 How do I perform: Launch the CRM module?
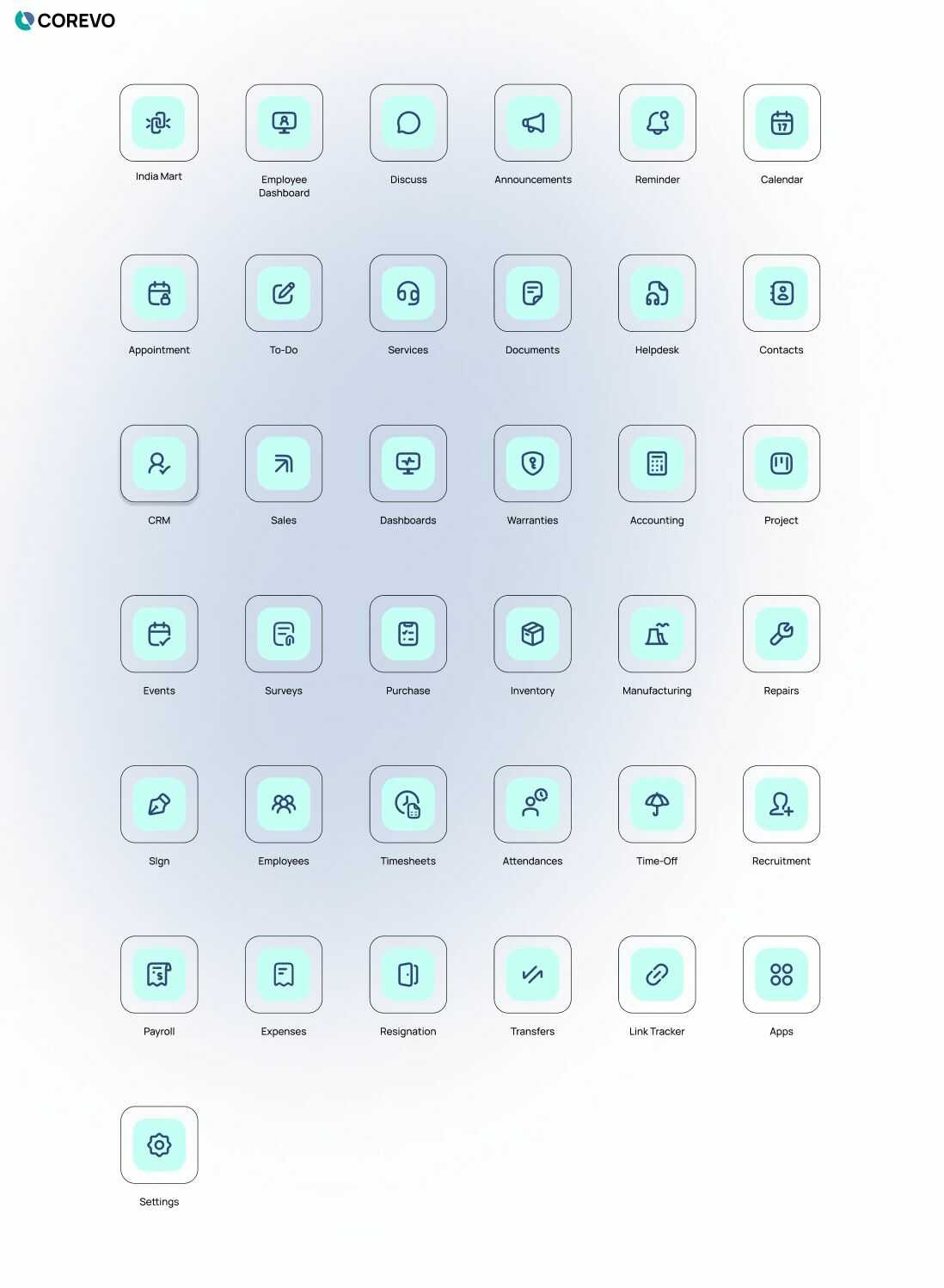(x=159, y=463)
